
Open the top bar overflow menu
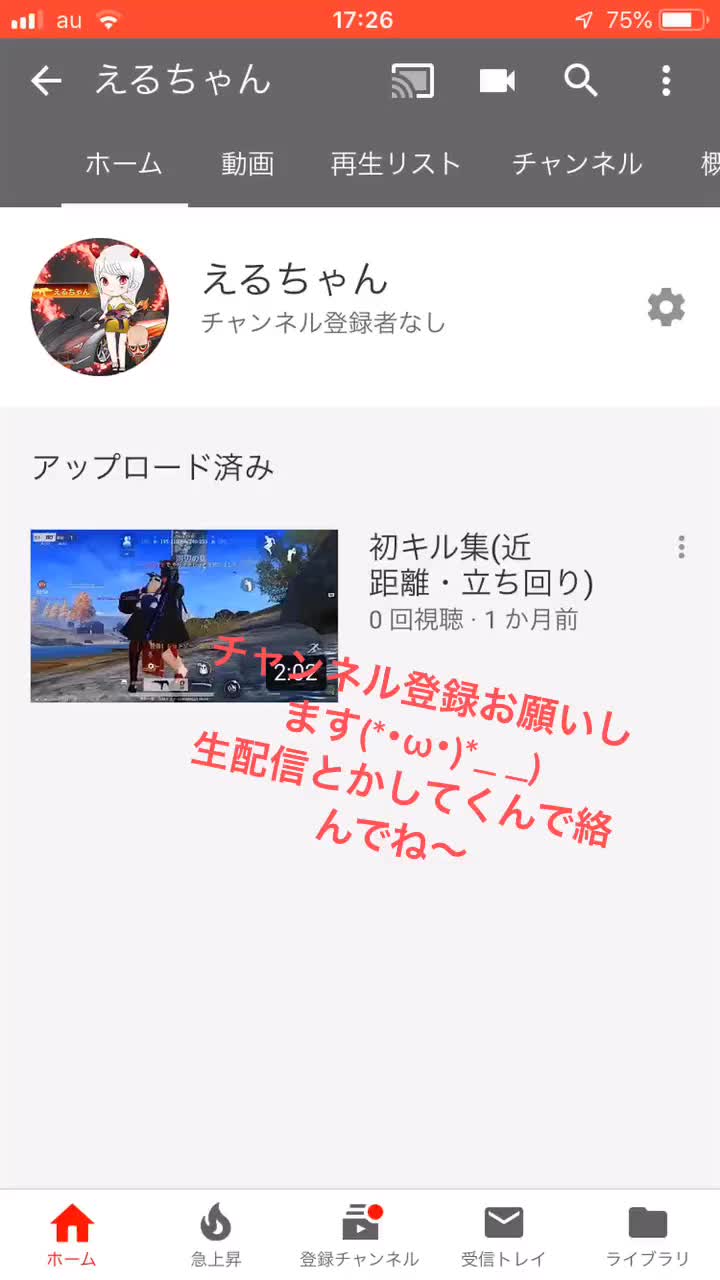(x=666, y=80)
